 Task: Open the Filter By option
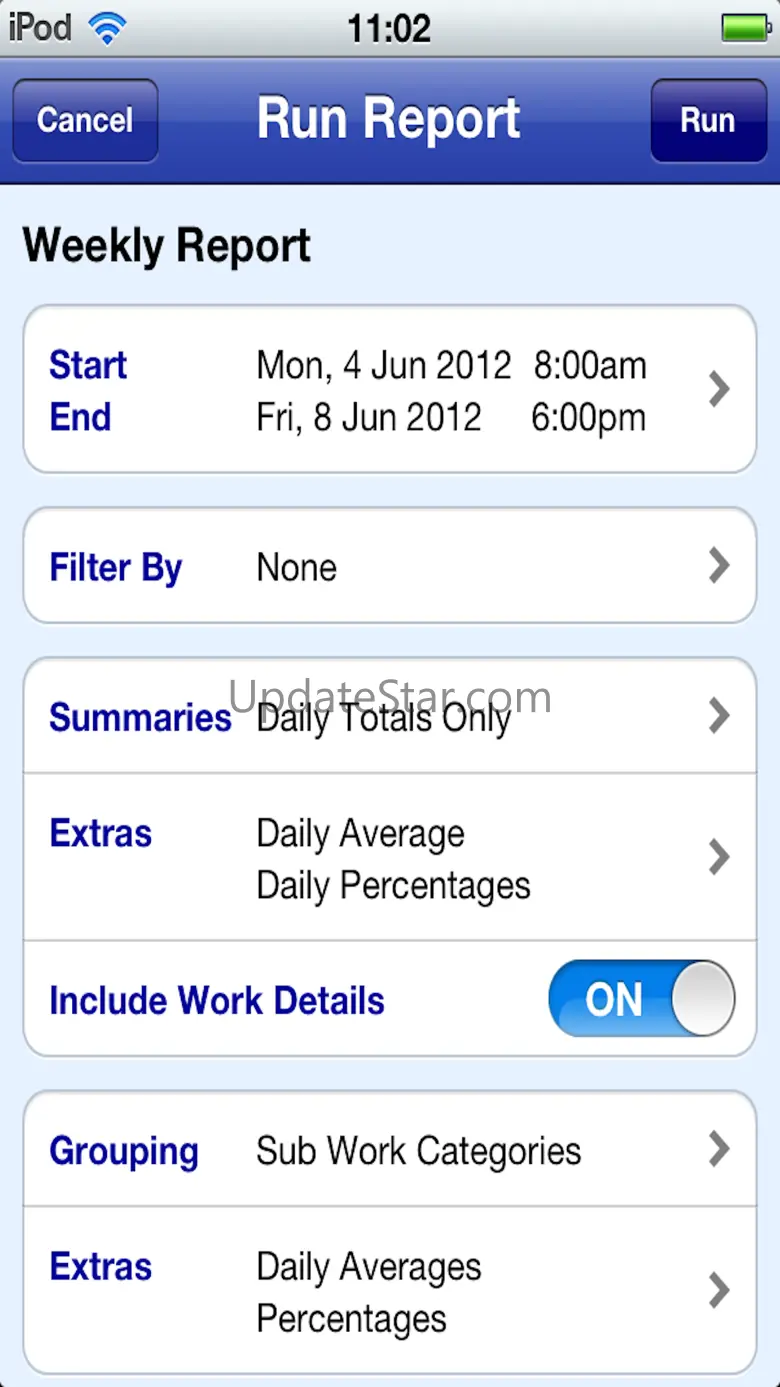(x=390, y=567)
